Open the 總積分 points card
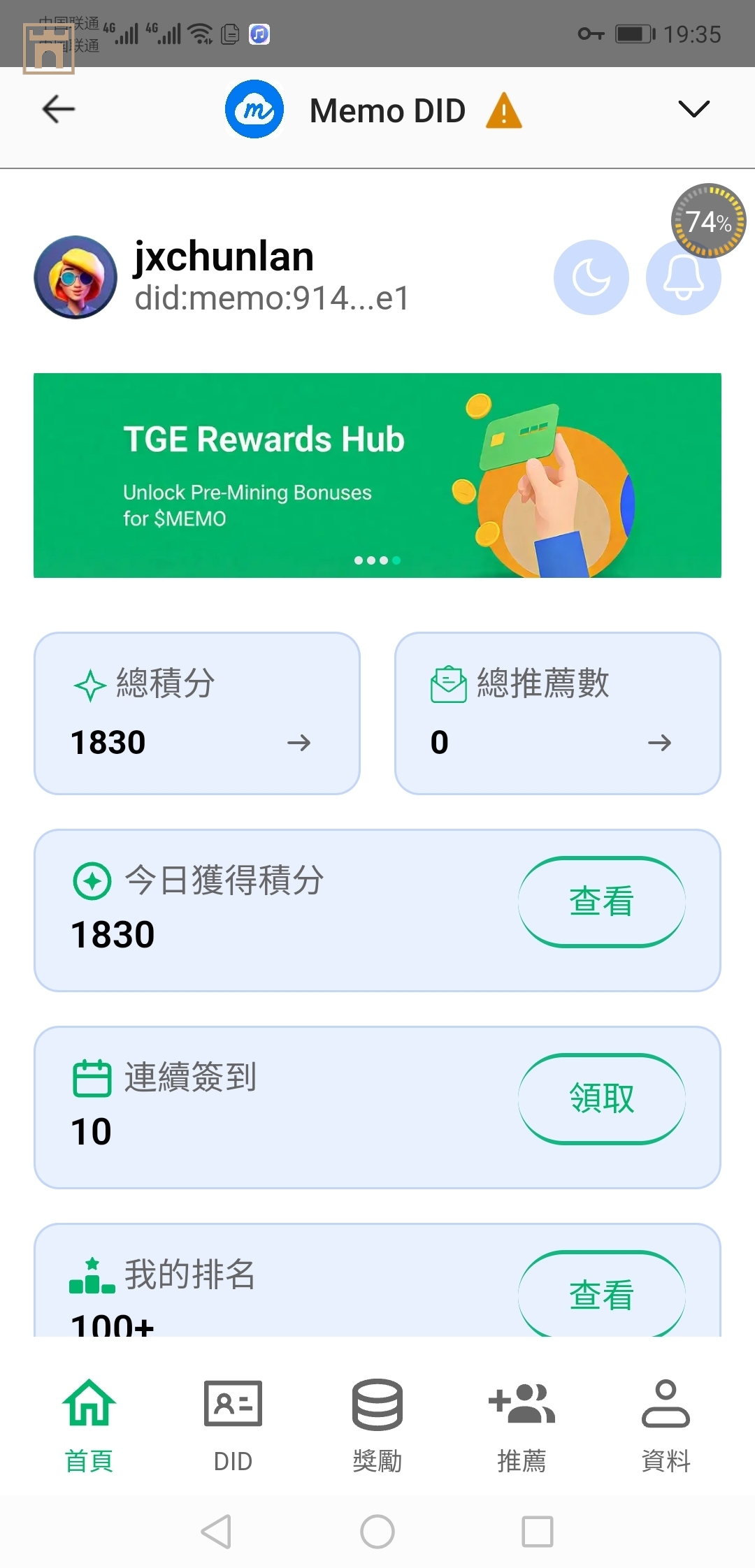Image resolution: width=755 pixels, height=1568 pixels. [x=197, y=713]
